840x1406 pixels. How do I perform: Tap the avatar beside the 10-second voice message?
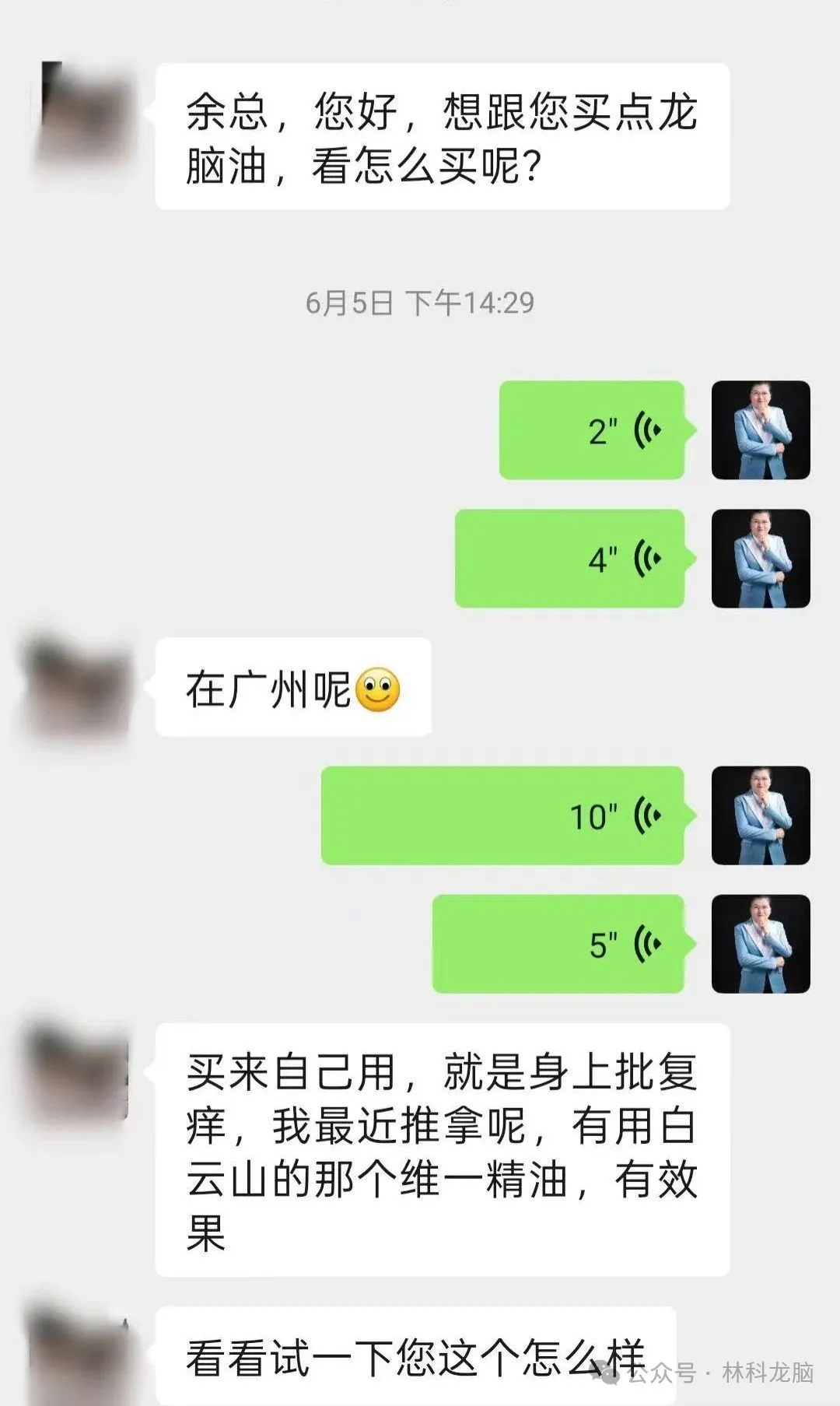click(758, 815)
